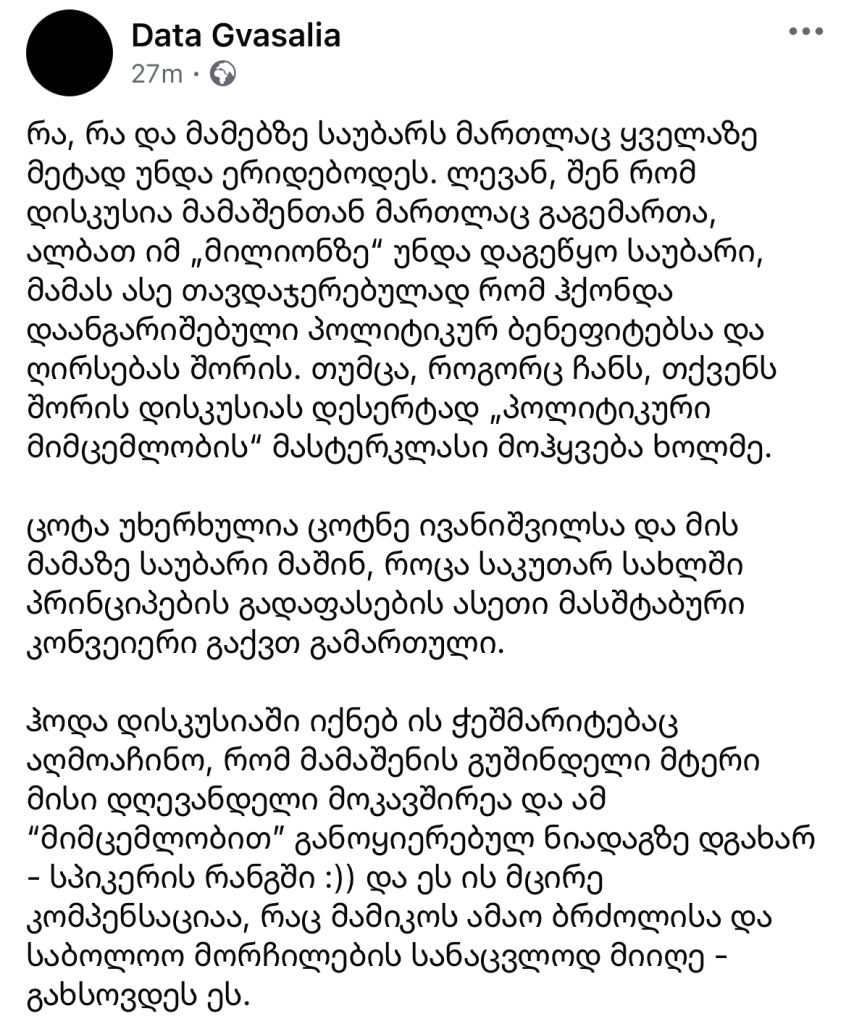Open the post's three-dot options menu
This screenshot has width=854, height=1024.
pyautogui.click(x=805, y=32)
